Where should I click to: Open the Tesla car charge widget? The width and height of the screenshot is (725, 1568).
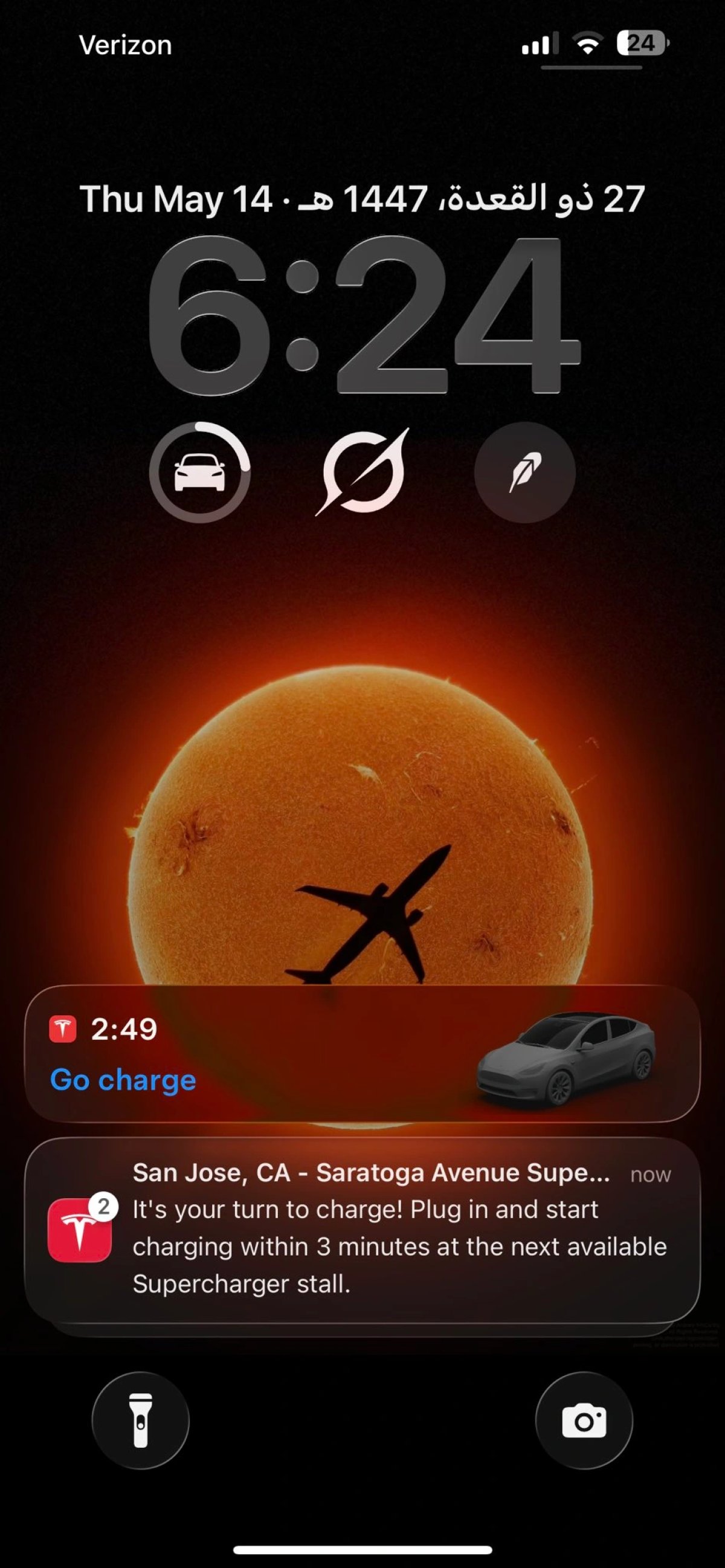[199, 473]
